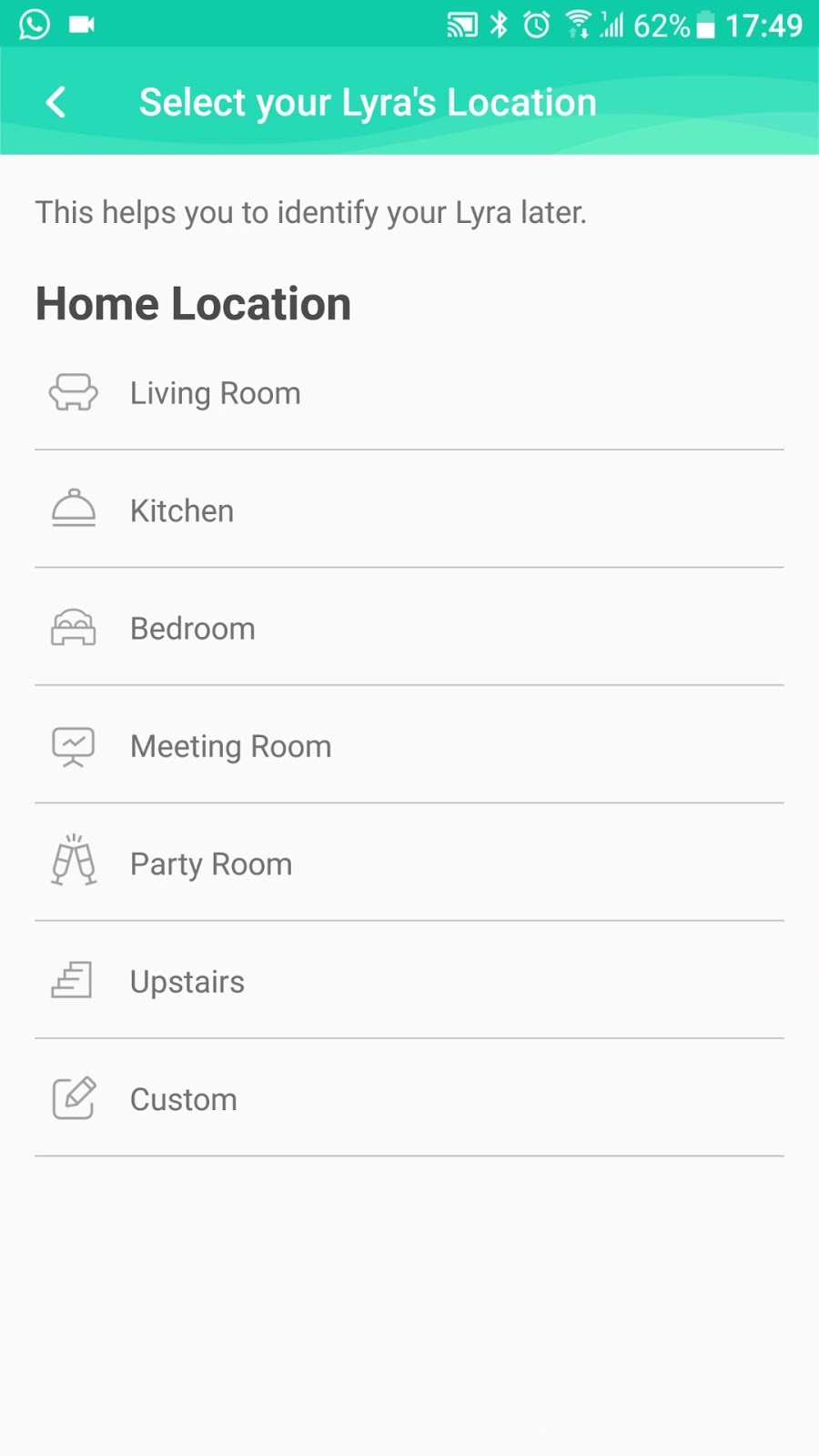Image resolution: width=819 pixels, height=1456 pixels.
Task: Select Living Room as the location
Action: click(x=215, y=393)
